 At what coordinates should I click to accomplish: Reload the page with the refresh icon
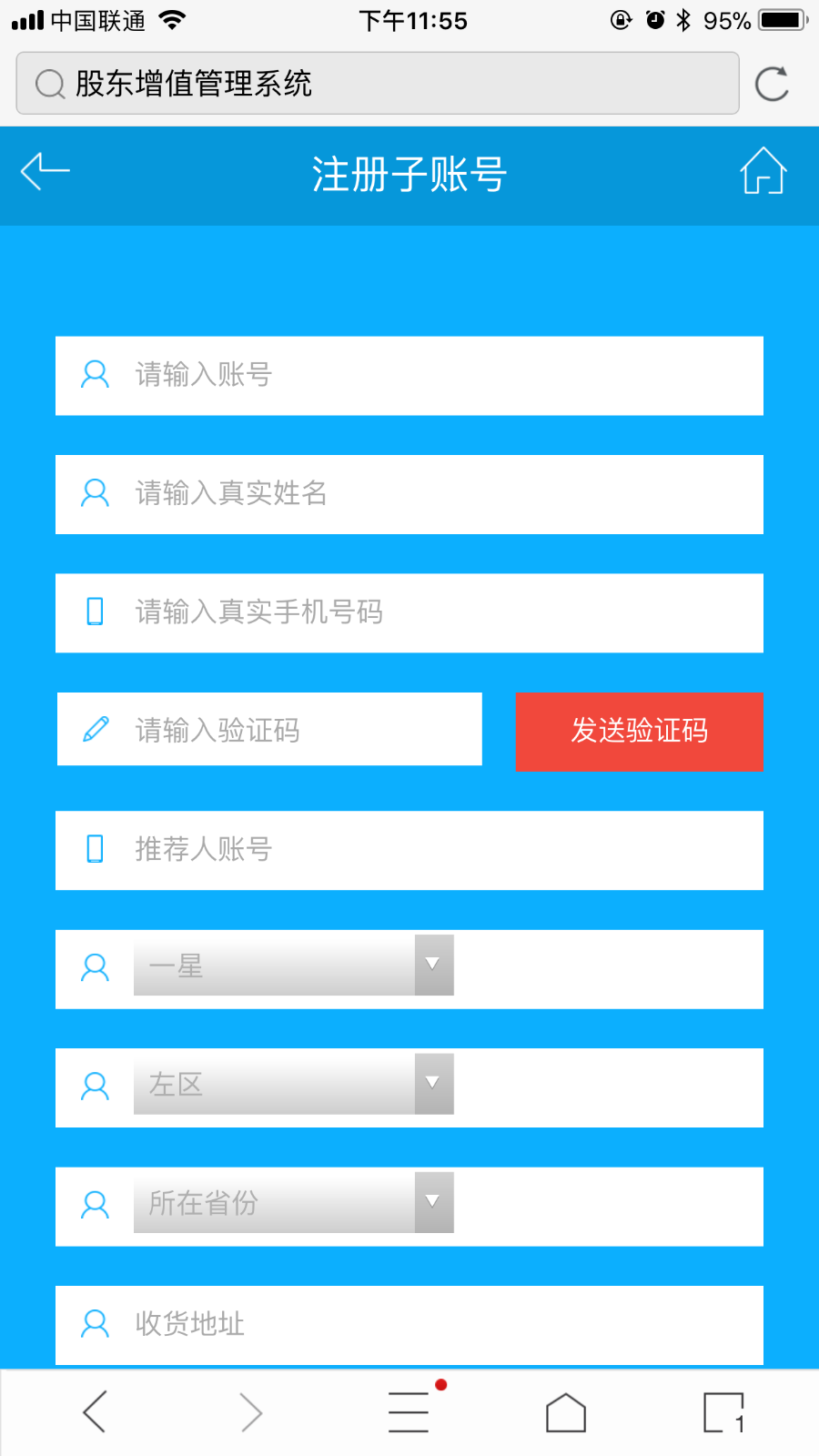pyautogui.click(x=772, y=84)
